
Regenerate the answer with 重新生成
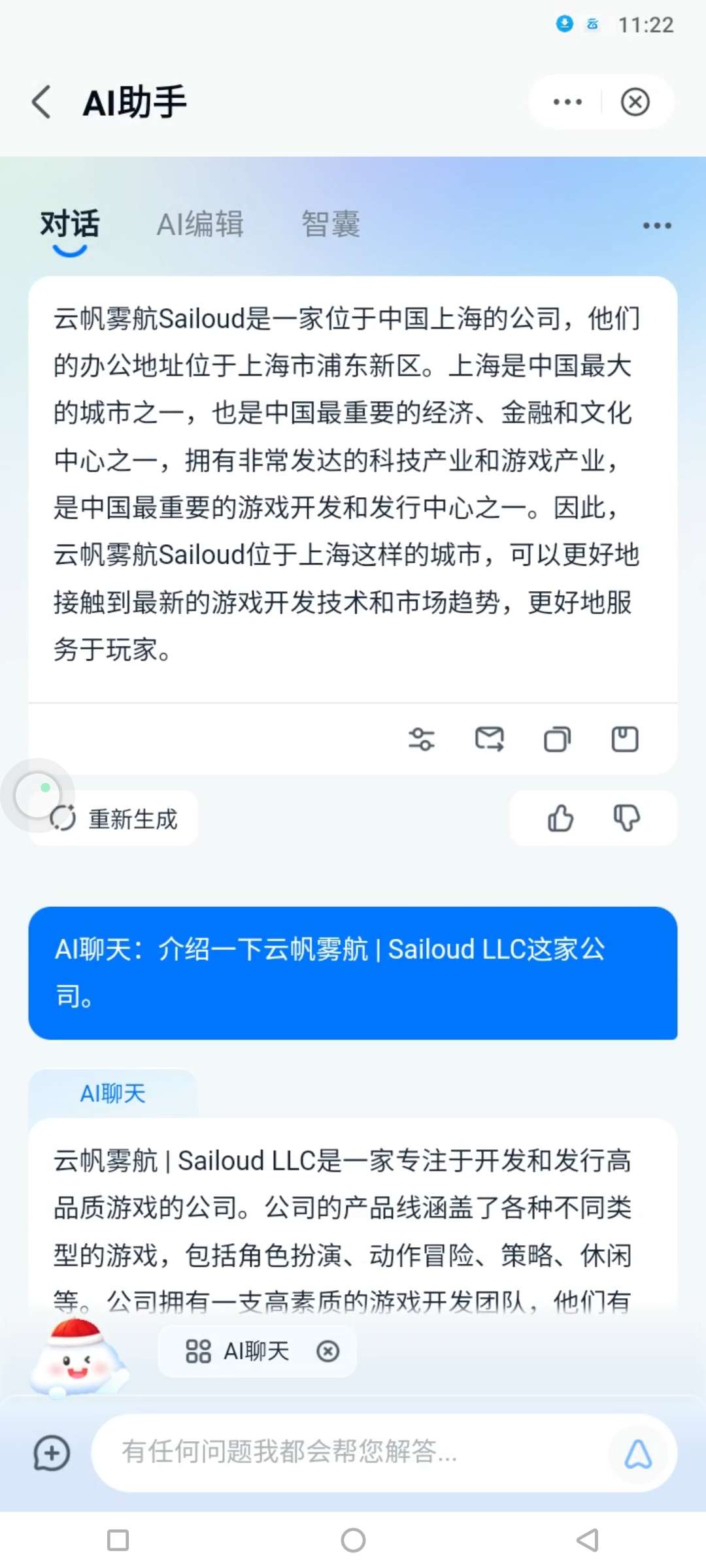(x=115, y=819)
